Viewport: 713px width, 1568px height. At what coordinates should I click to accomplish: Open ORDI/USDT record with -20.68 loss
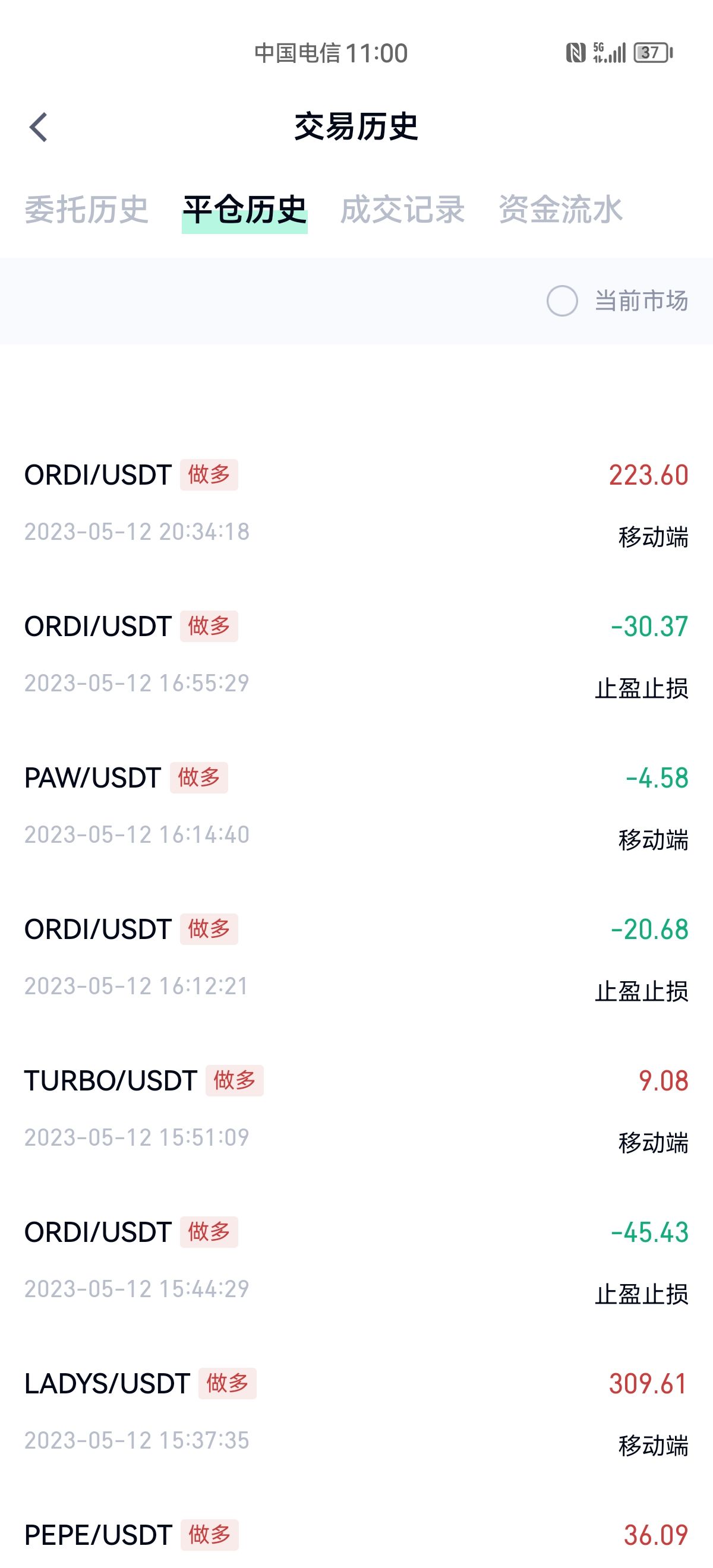[x=356, y=957]
